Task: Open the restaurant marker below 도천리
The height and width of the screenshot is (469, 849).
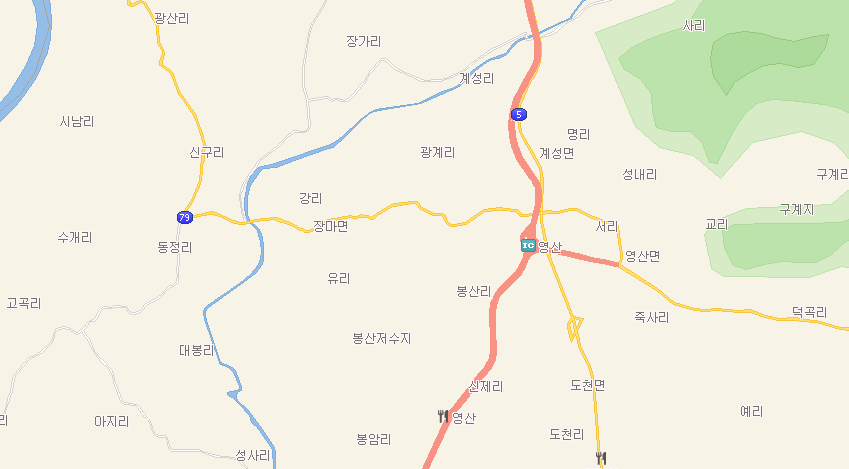Action: click(x=601, y=458)
